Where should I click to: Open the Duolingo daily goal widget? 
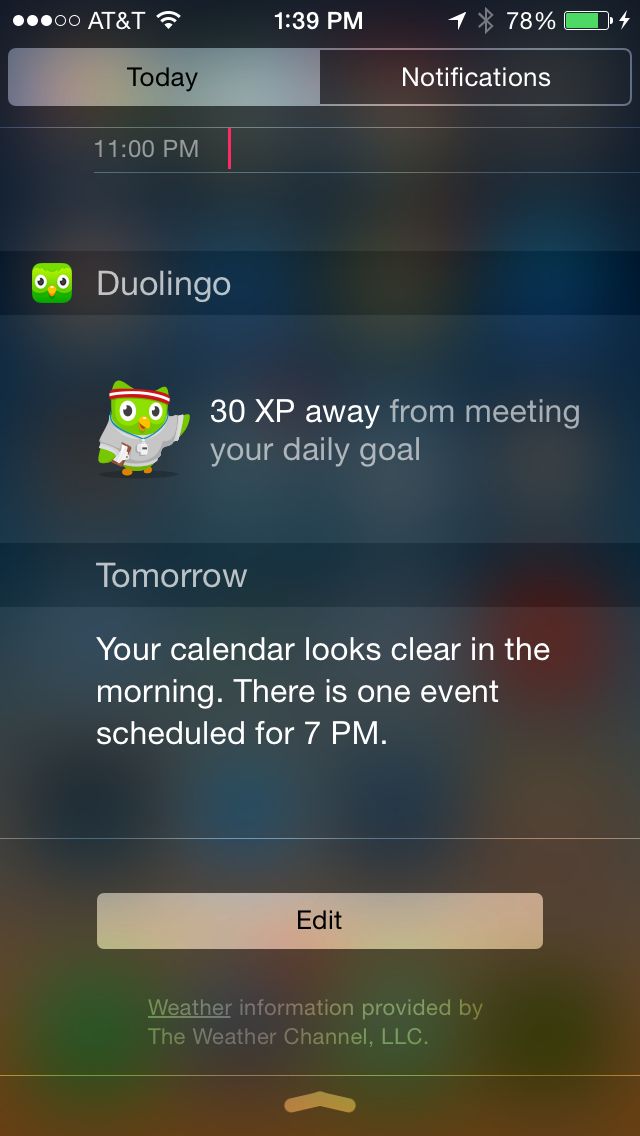point(340,430)
